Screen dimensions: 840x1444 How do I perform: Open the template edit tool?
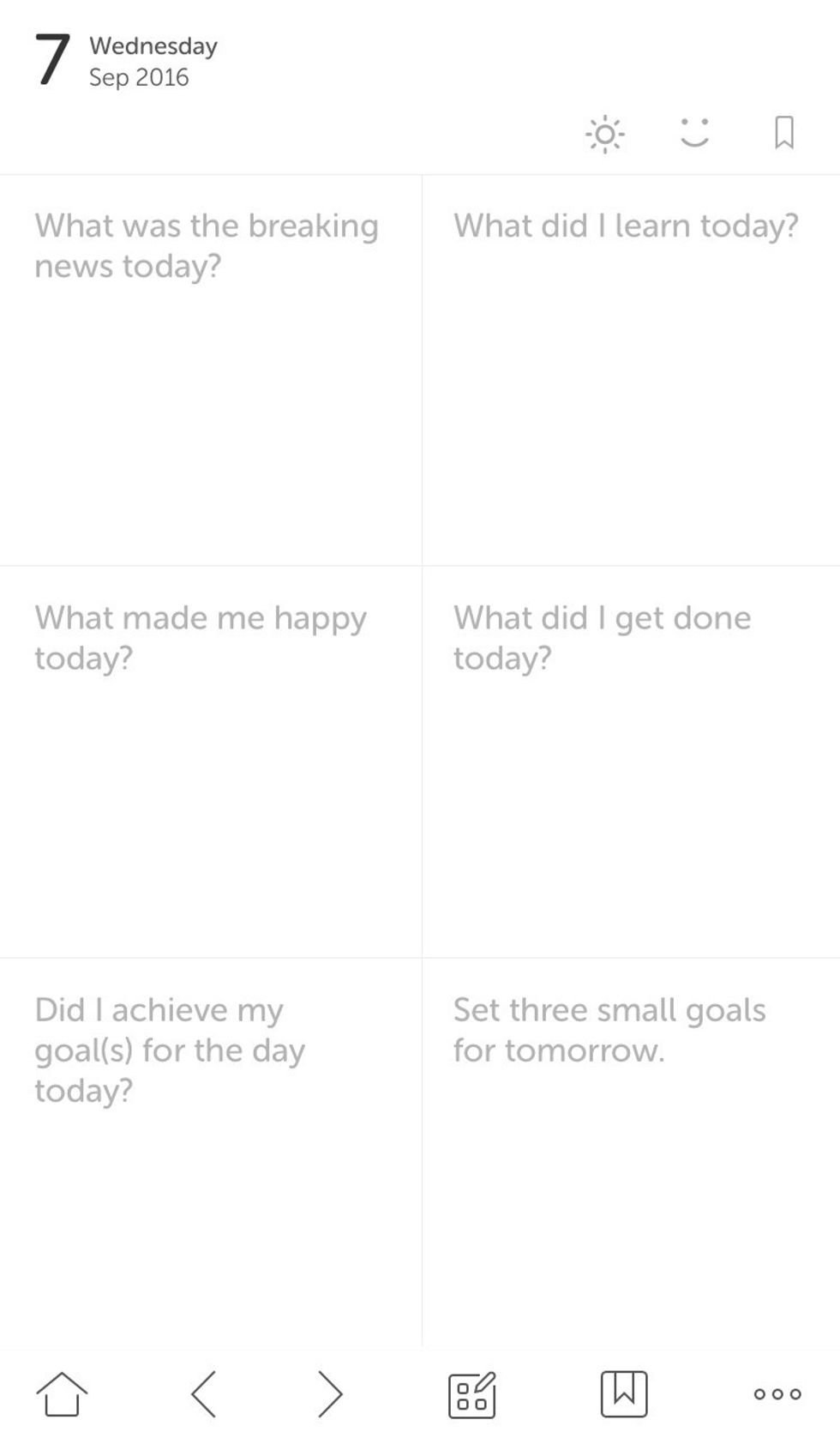pos(471,1394)
